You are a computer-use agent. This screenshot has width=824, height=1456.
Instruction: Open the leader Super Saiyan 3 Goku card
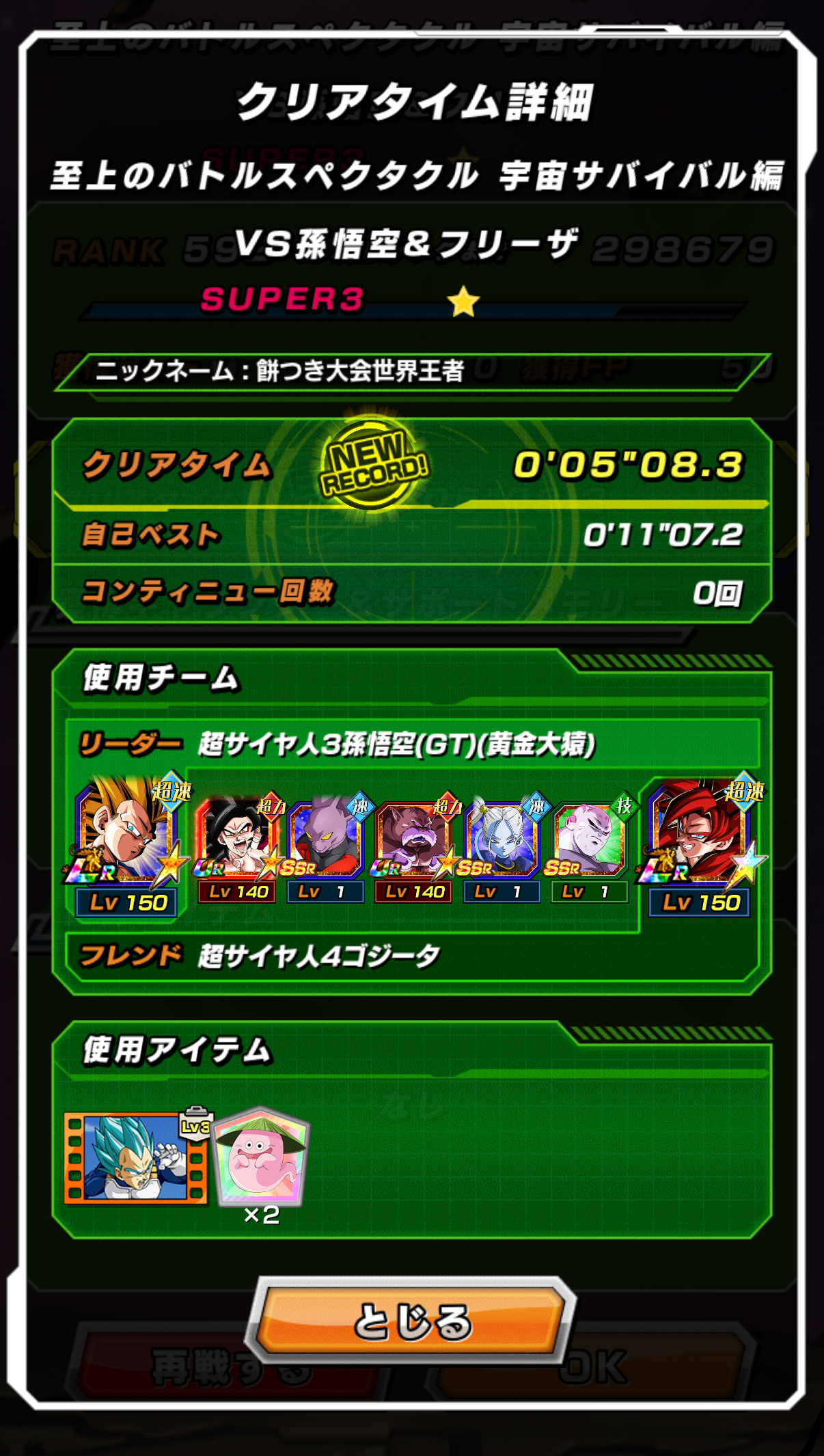pos(128,844)
